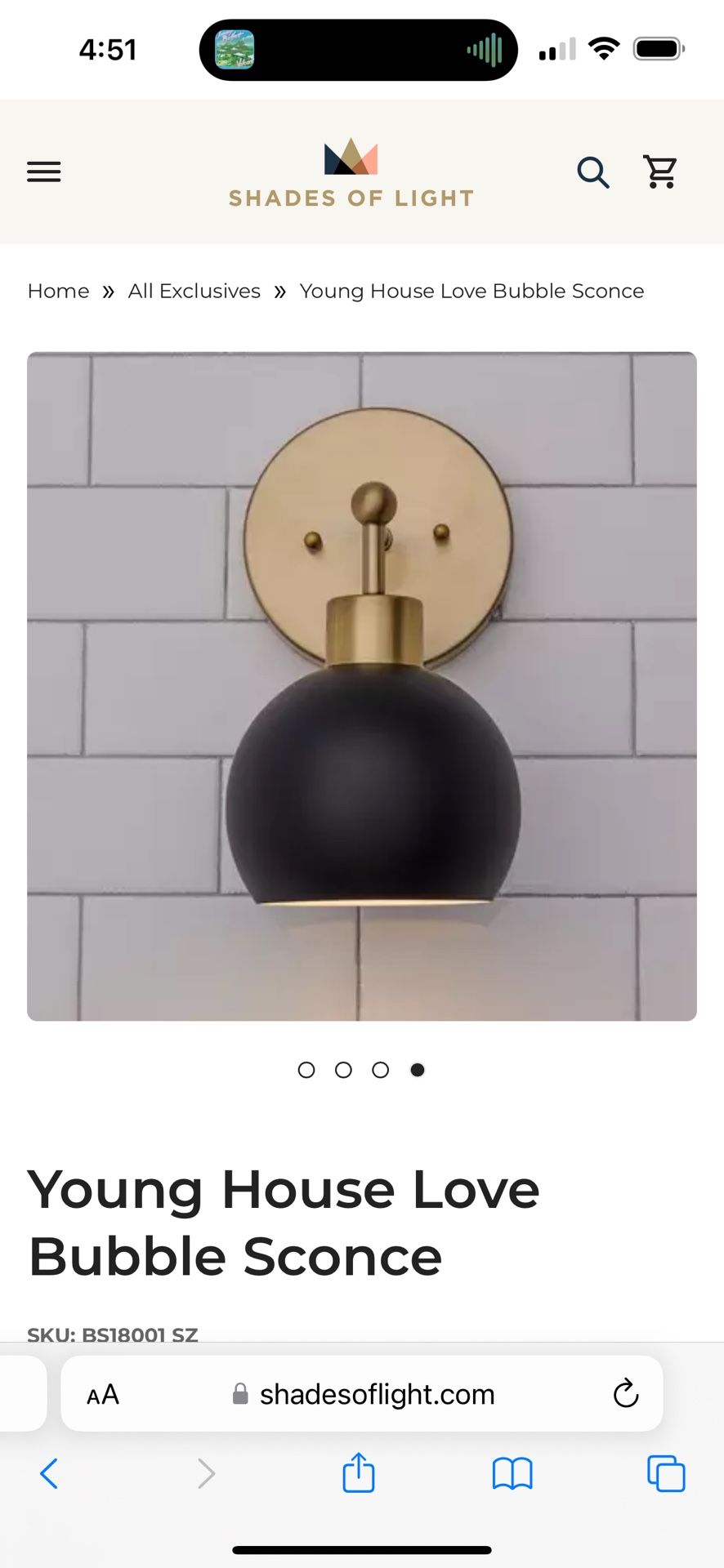Open the hamburger menu

point(44,171)
